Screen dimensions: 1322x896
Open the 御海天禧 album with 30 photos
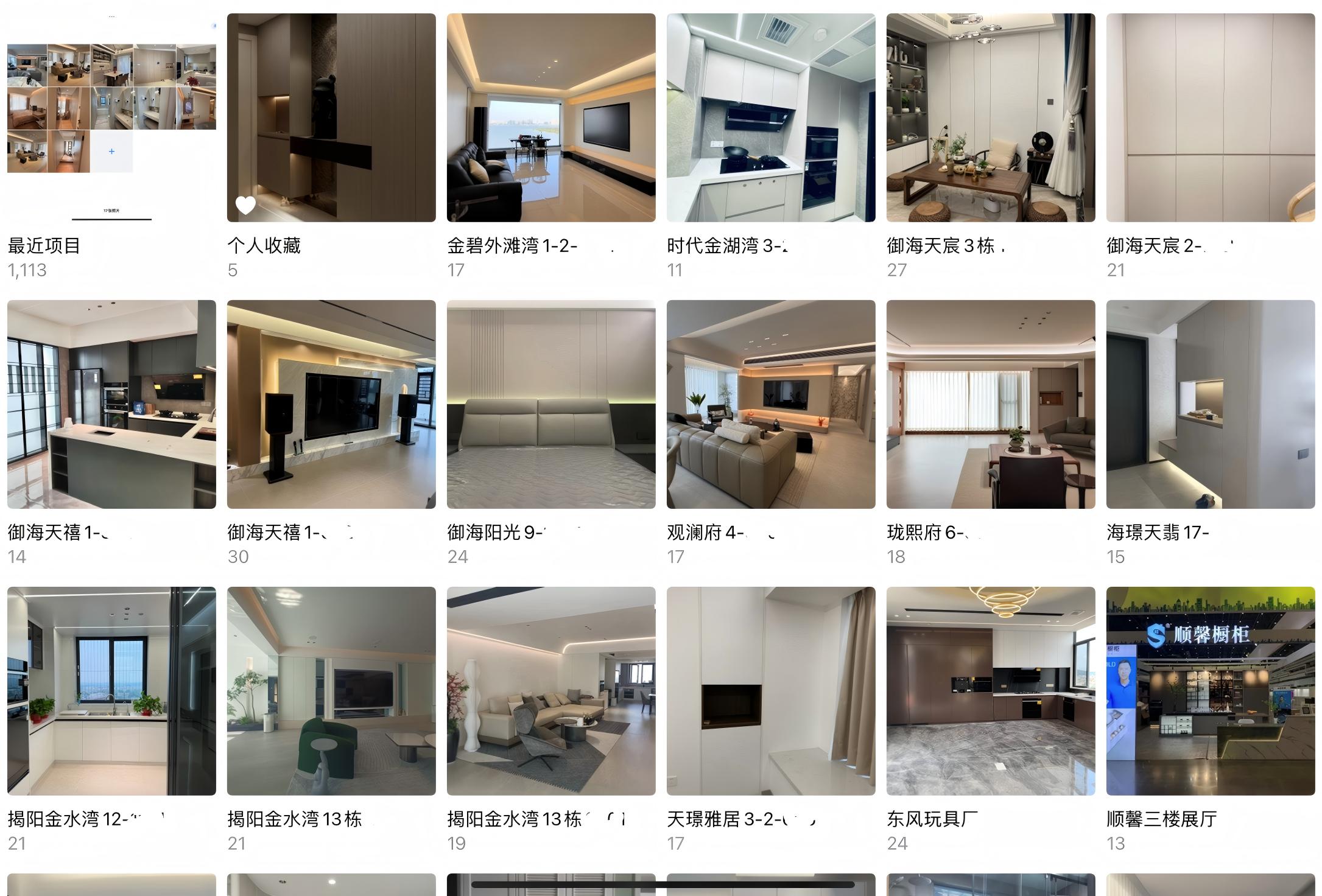[331, 404]
